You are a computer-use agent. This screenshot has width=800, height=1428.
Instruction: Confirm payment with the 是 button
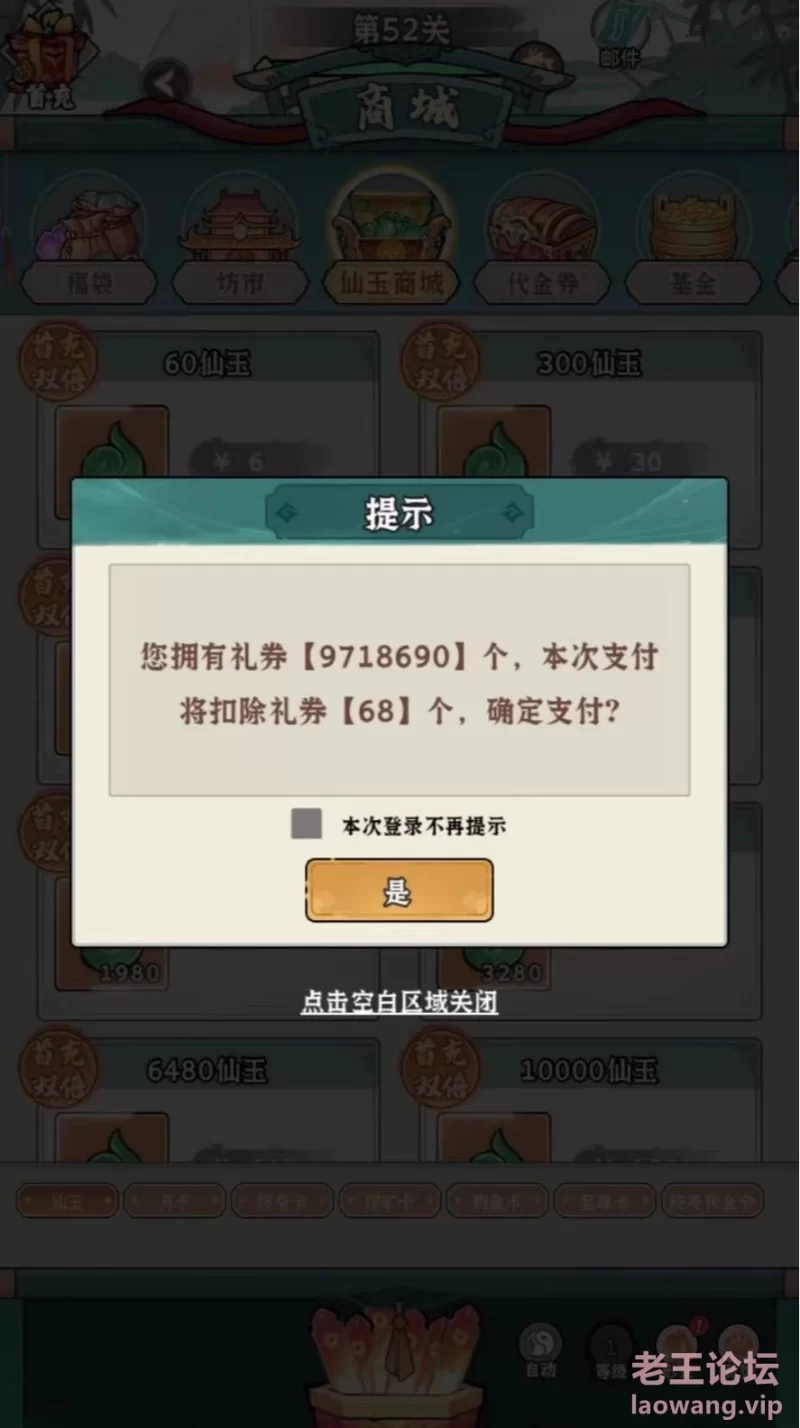click(x=399, y=890)
